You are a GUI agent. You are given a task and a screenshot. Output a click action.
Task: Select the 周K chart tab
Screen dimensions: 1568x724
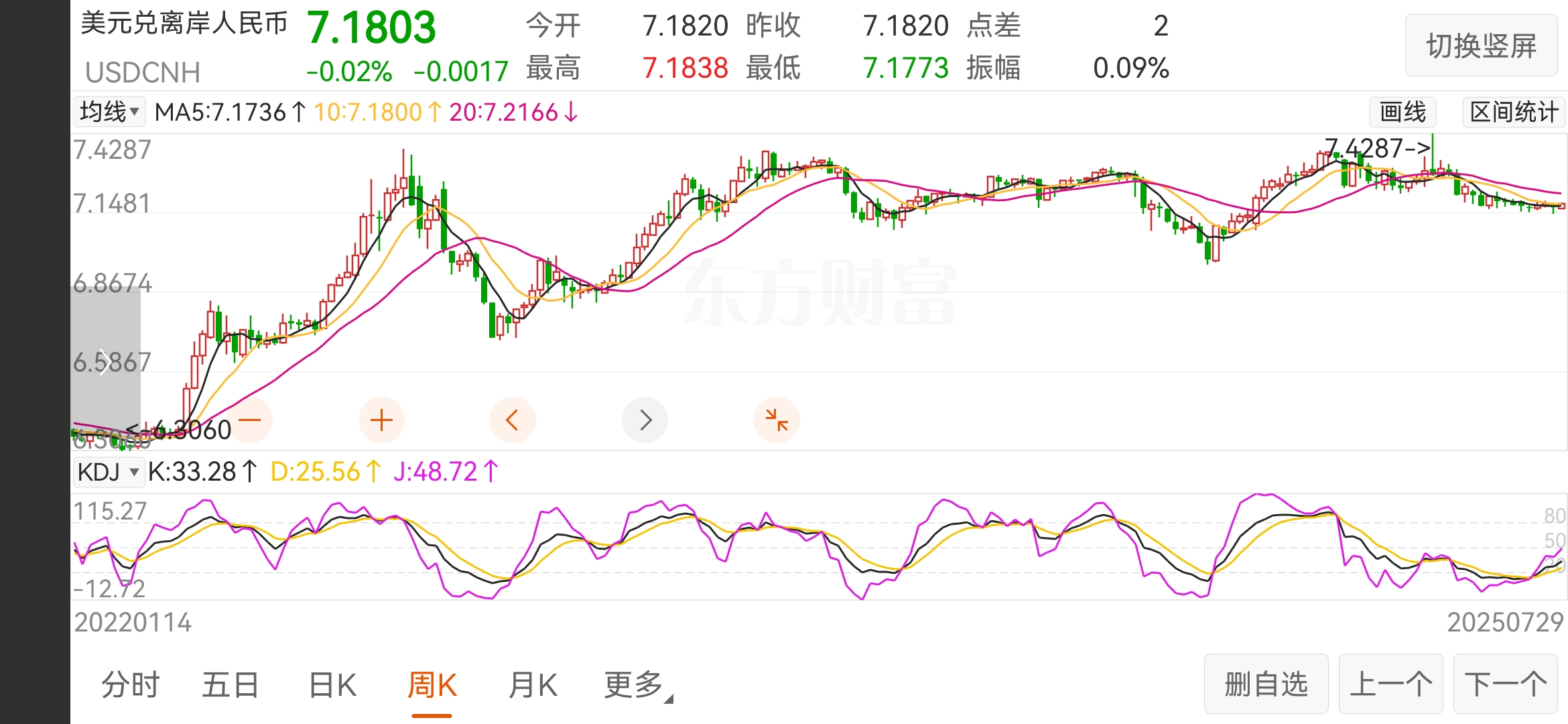432,685
